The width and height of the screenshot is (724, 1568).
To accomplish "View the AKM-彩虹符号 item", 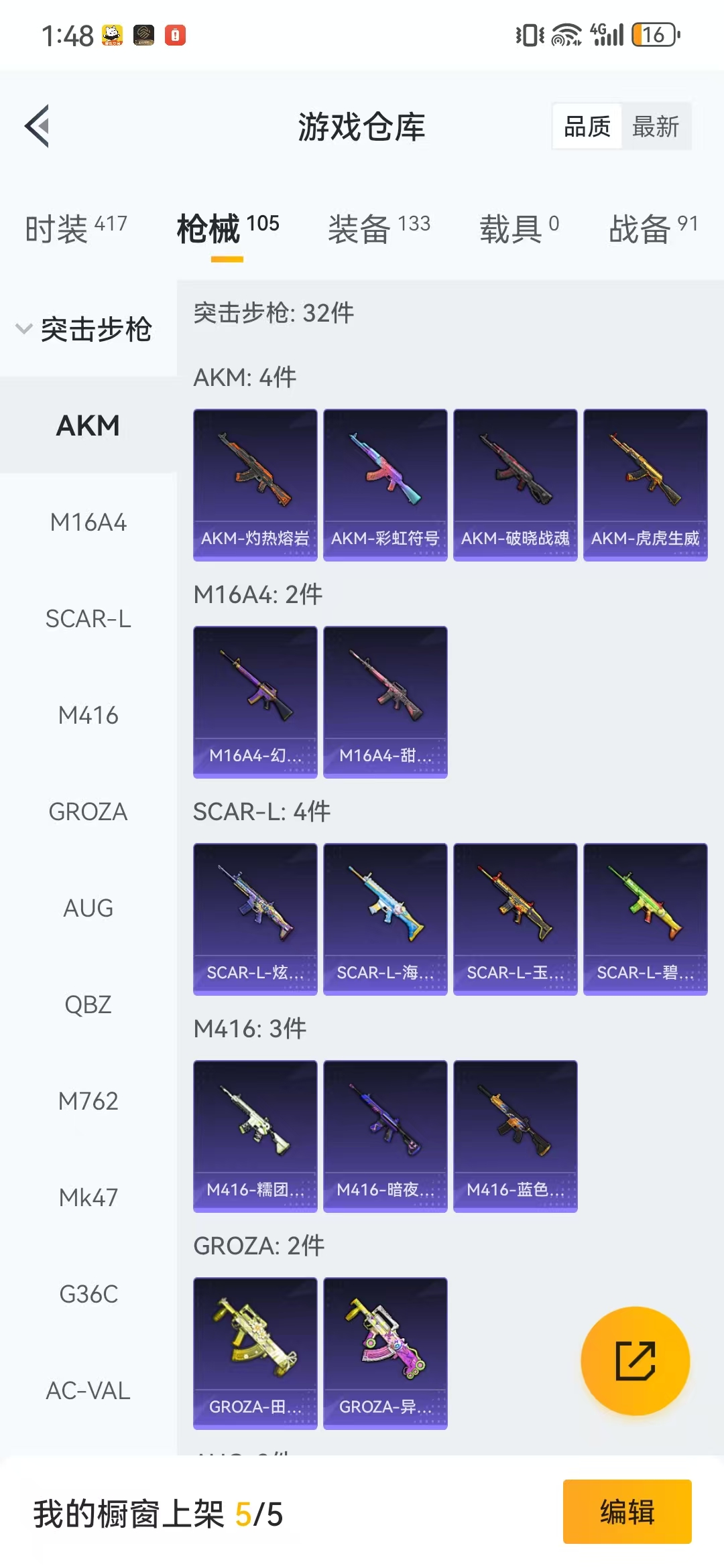I will pyautogui.click(x=385, y=485).
